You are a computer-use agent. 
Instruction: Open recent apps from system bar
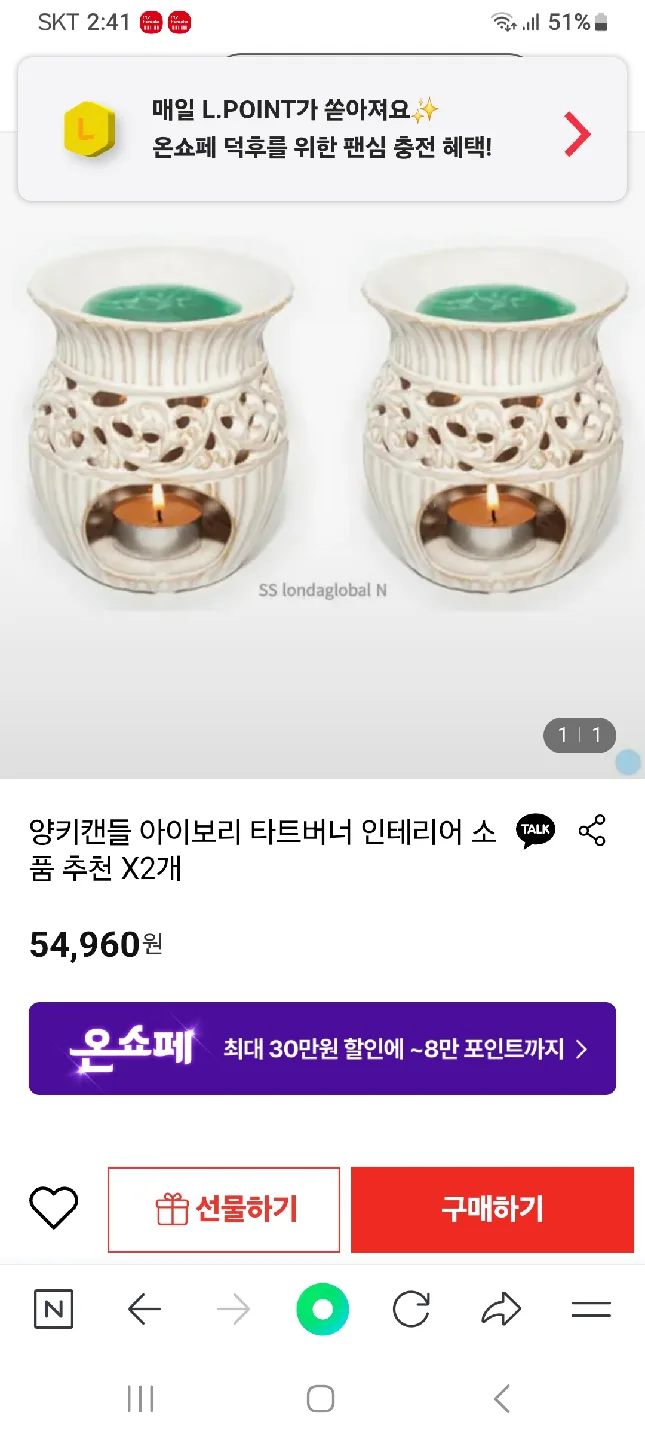pyautogui.click(x=141, y=1398)
